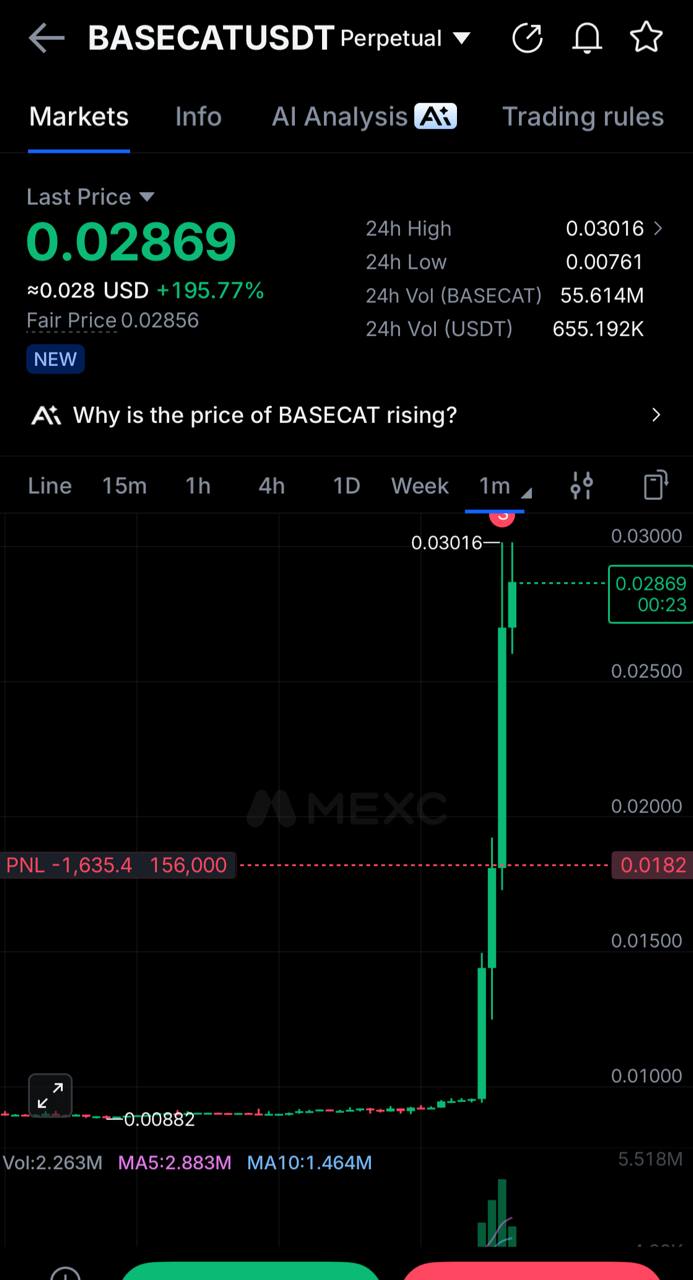Open the Trading rules tab
The image size is (693, 1280).
coord(583,117)
